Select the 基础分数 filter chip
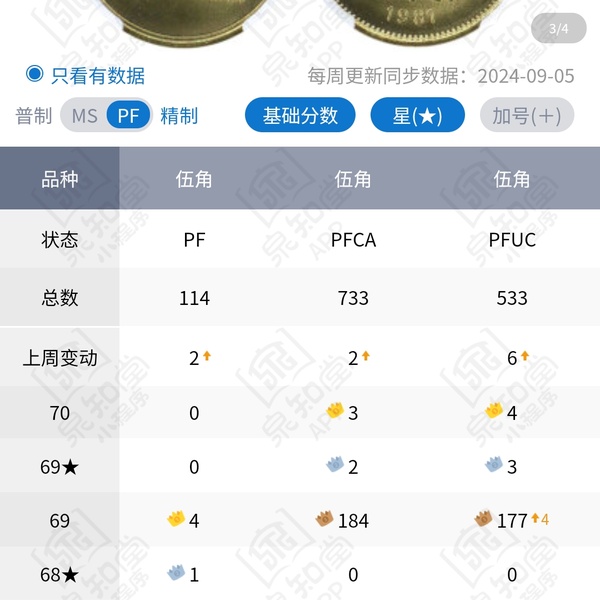This screenshot has width=600, height=600. (x=300, y=115)
